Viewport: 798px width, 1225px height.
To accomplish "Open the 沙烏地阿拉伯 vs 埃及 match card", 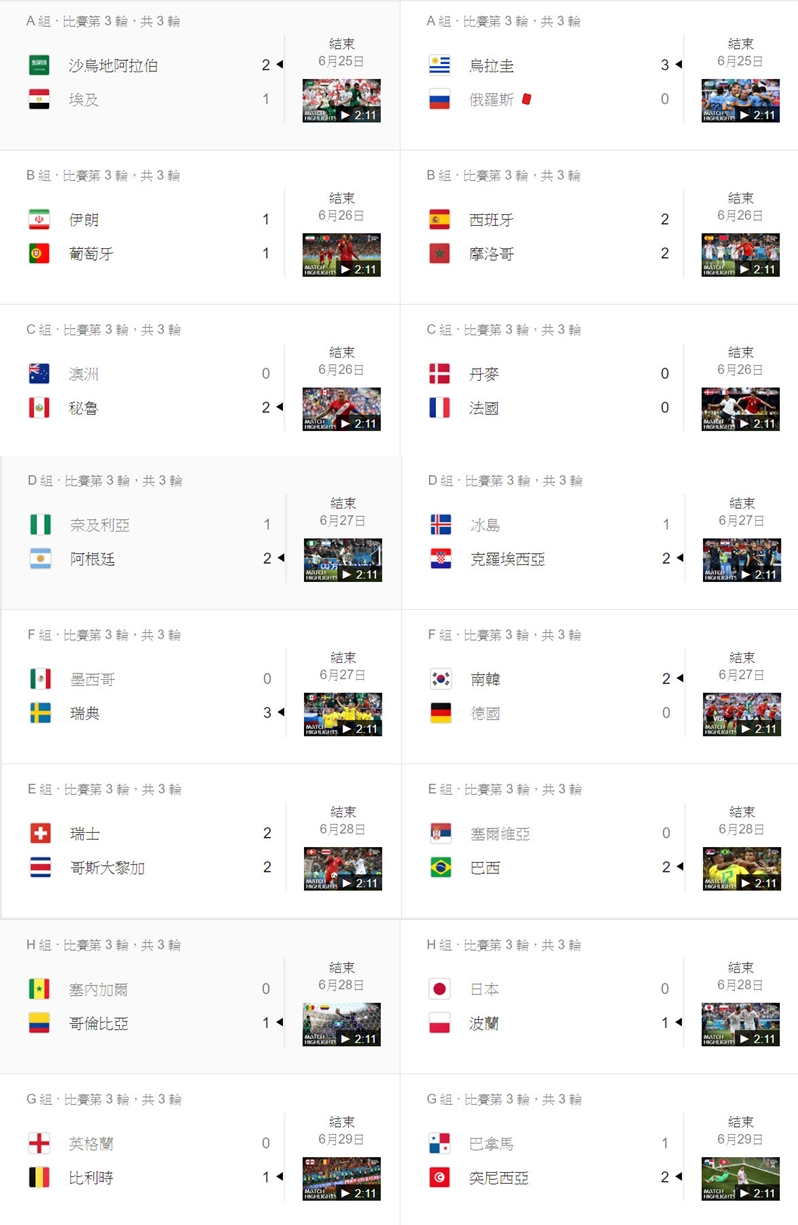I will (150, 83).
